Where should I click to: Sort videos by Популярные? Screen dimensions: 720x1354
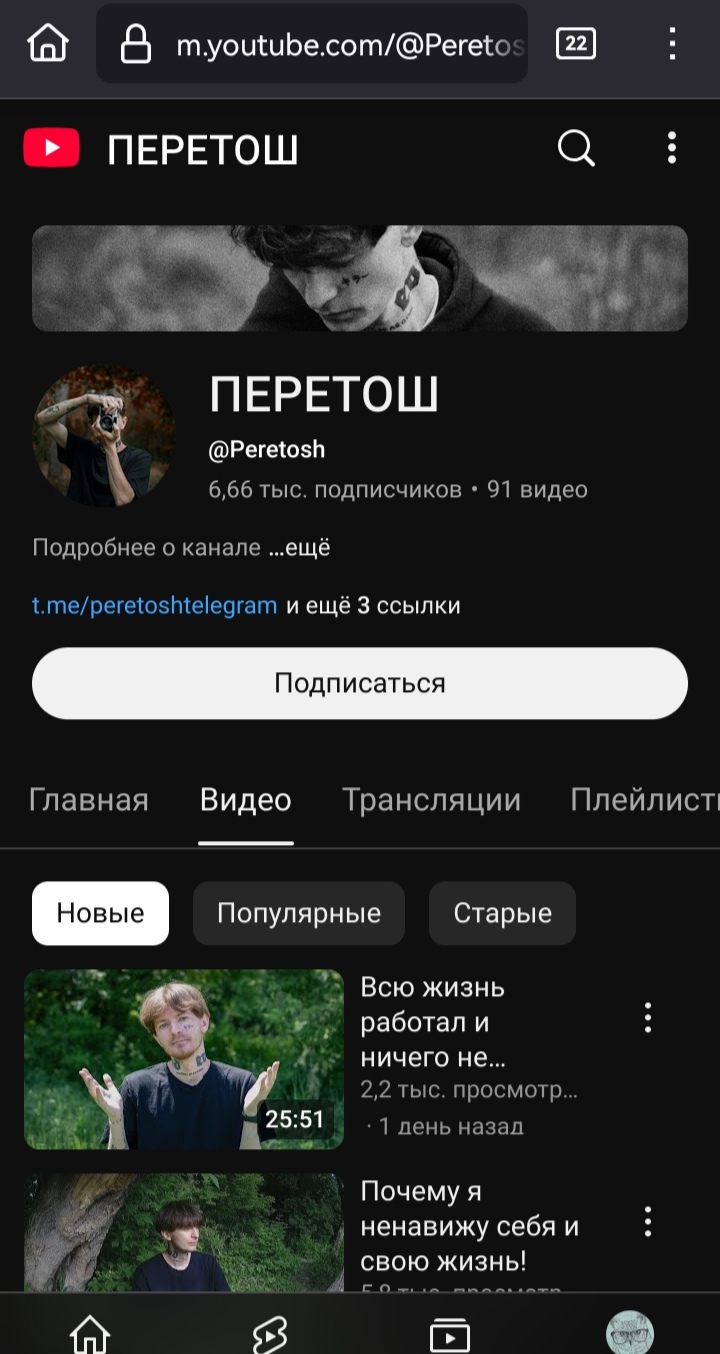tap(299, 913)
